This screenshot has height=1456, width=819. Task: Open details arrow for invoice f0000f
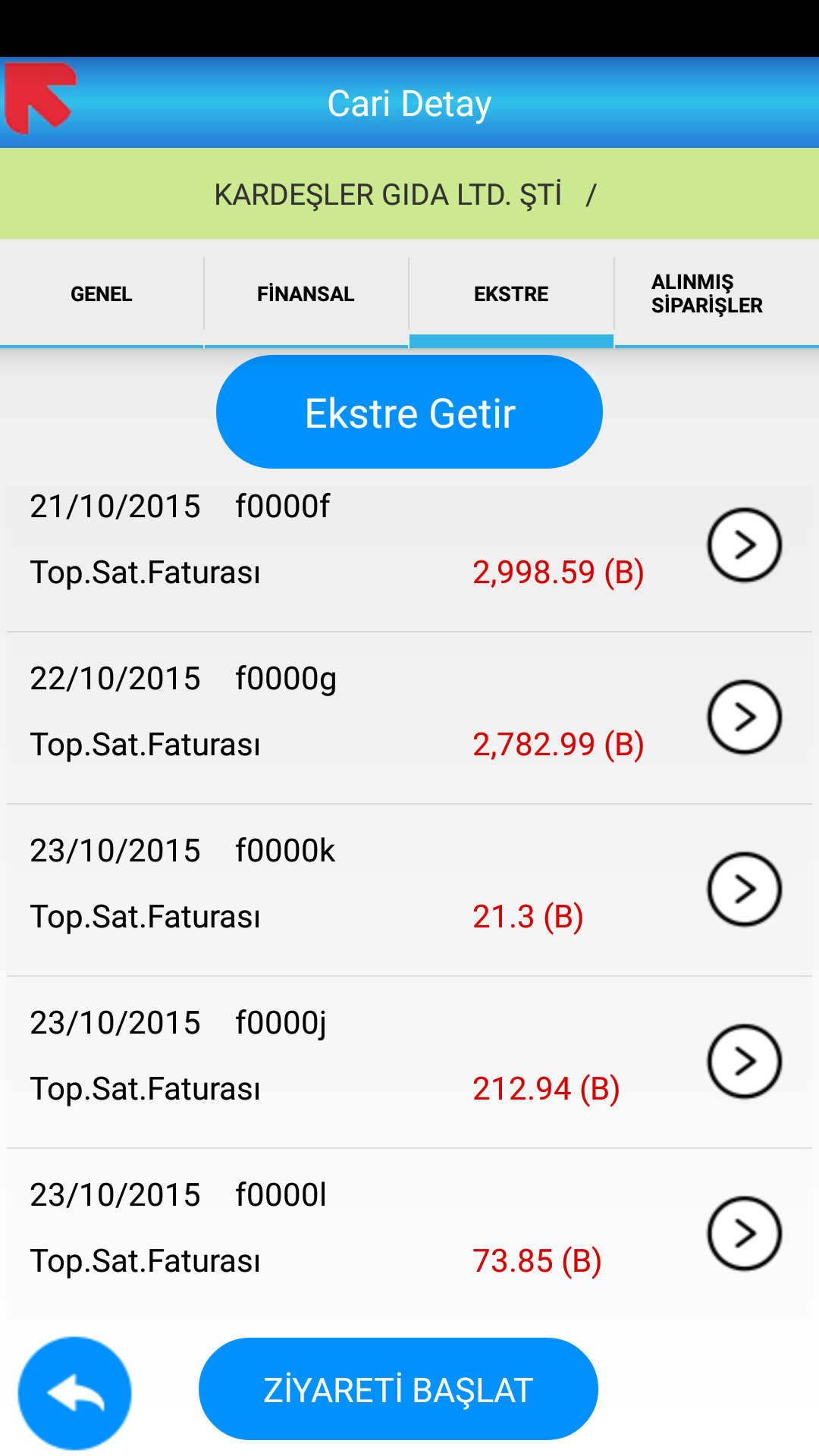click(x=744, y=544)
